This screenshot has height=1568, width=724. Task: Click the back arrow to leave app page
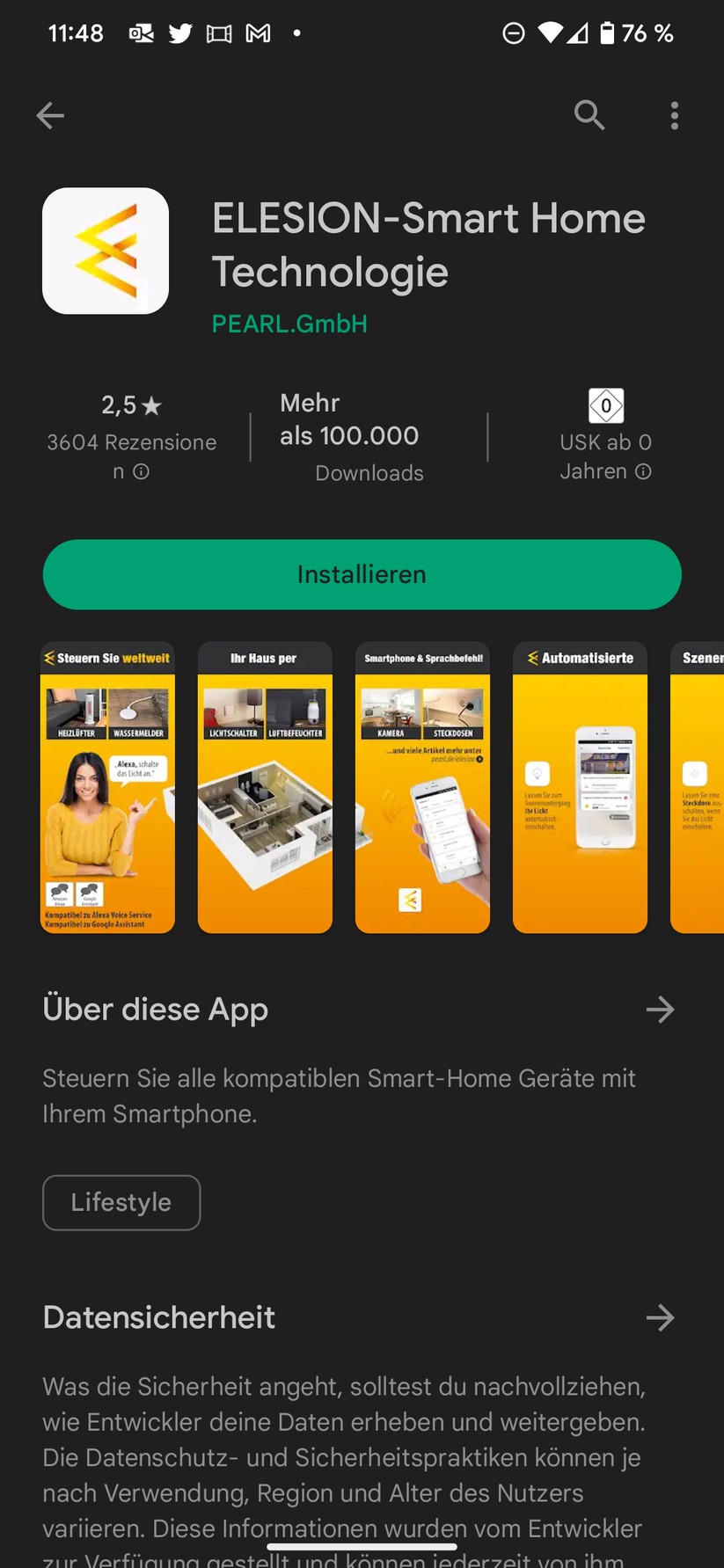(49, 115)
